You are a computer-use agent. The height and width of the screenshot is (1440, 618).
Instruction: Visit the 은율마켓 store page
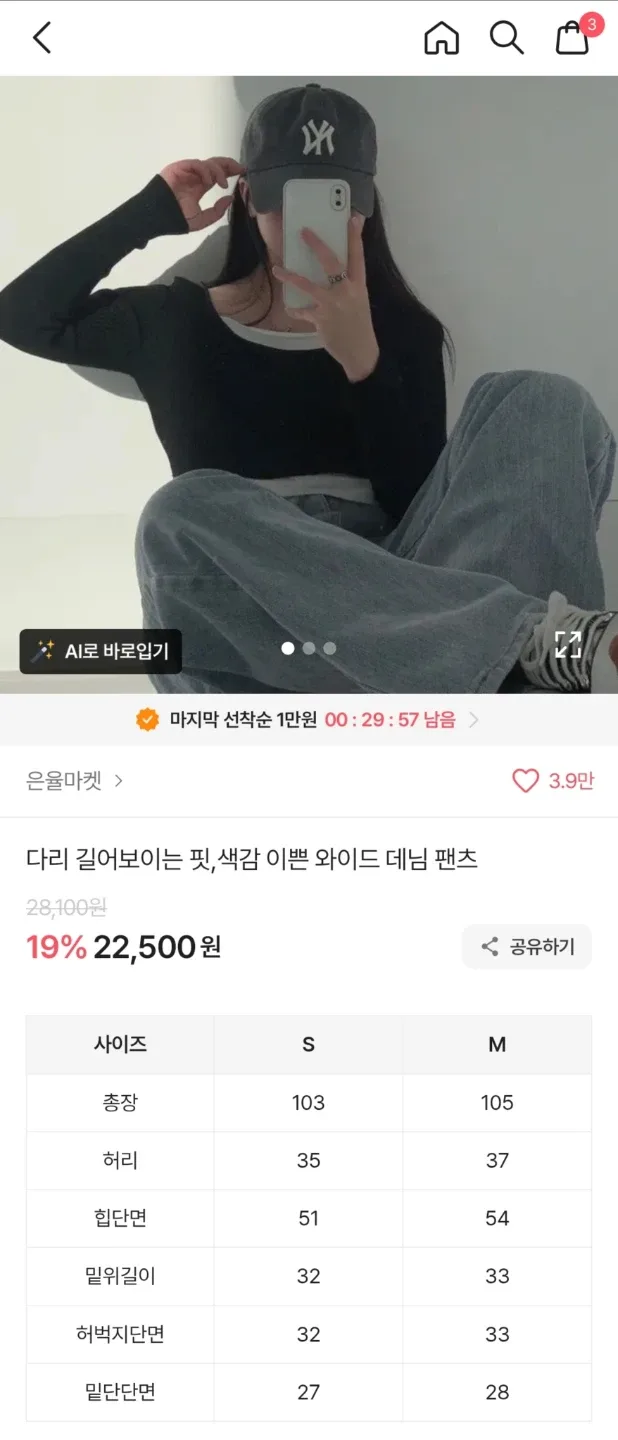[x=75, y=781]
